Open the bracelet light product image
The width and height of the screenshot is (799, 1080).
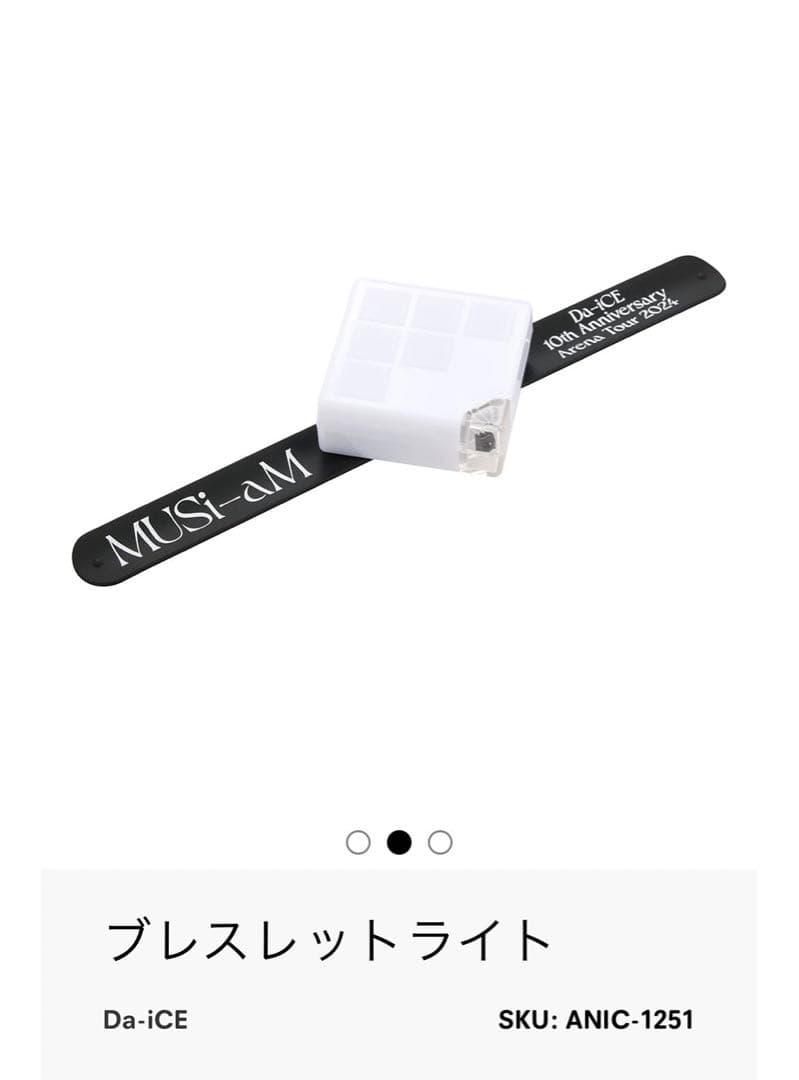coord(399,410)
